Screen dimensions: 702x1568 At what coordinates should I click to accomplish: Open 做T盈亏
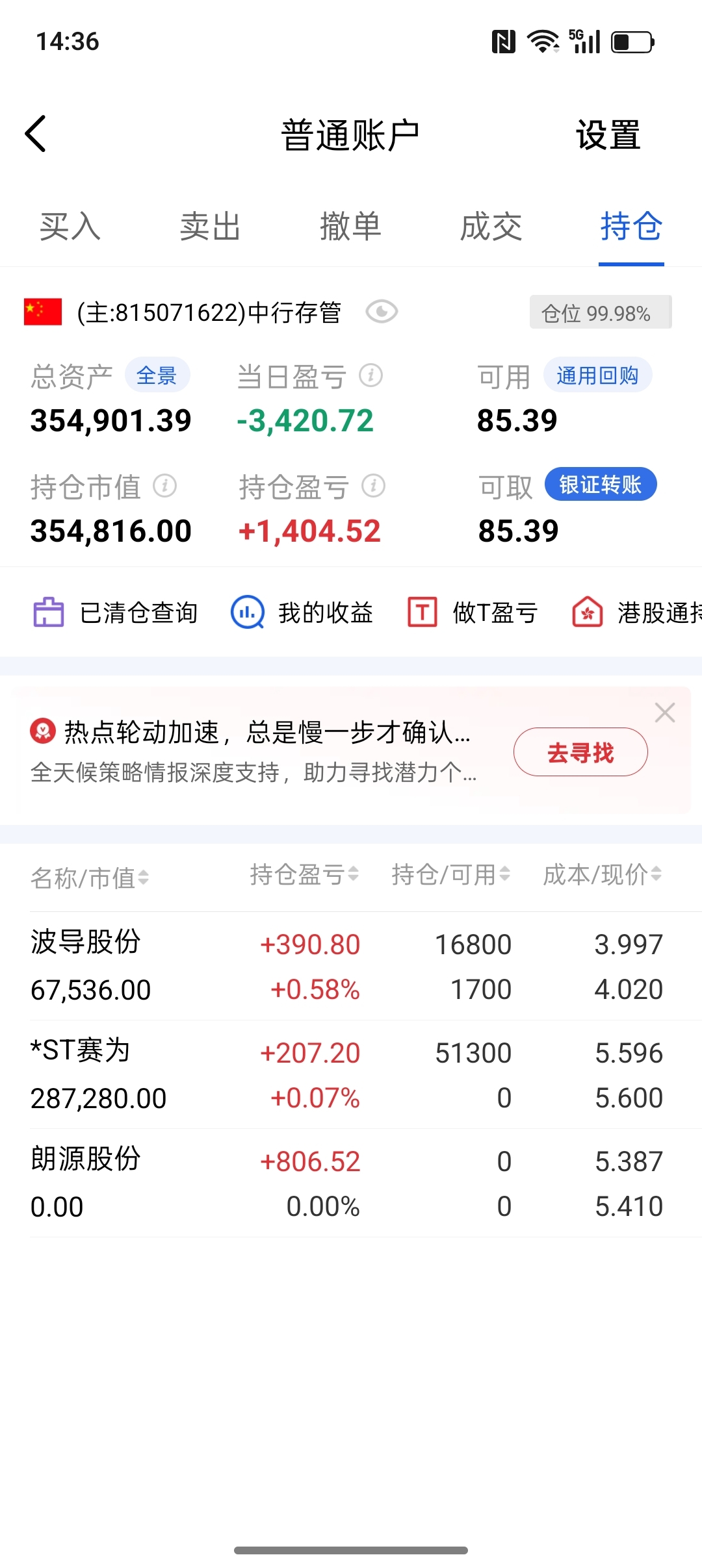click(473, 613)
